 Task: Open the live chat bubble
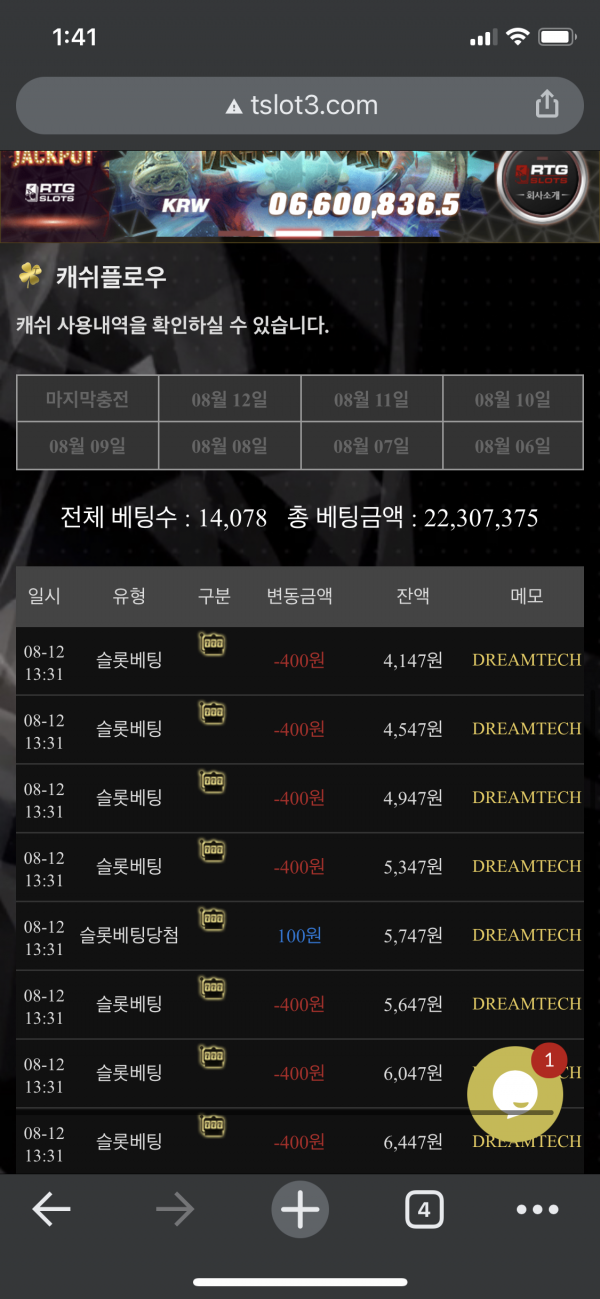(515, 1094)
